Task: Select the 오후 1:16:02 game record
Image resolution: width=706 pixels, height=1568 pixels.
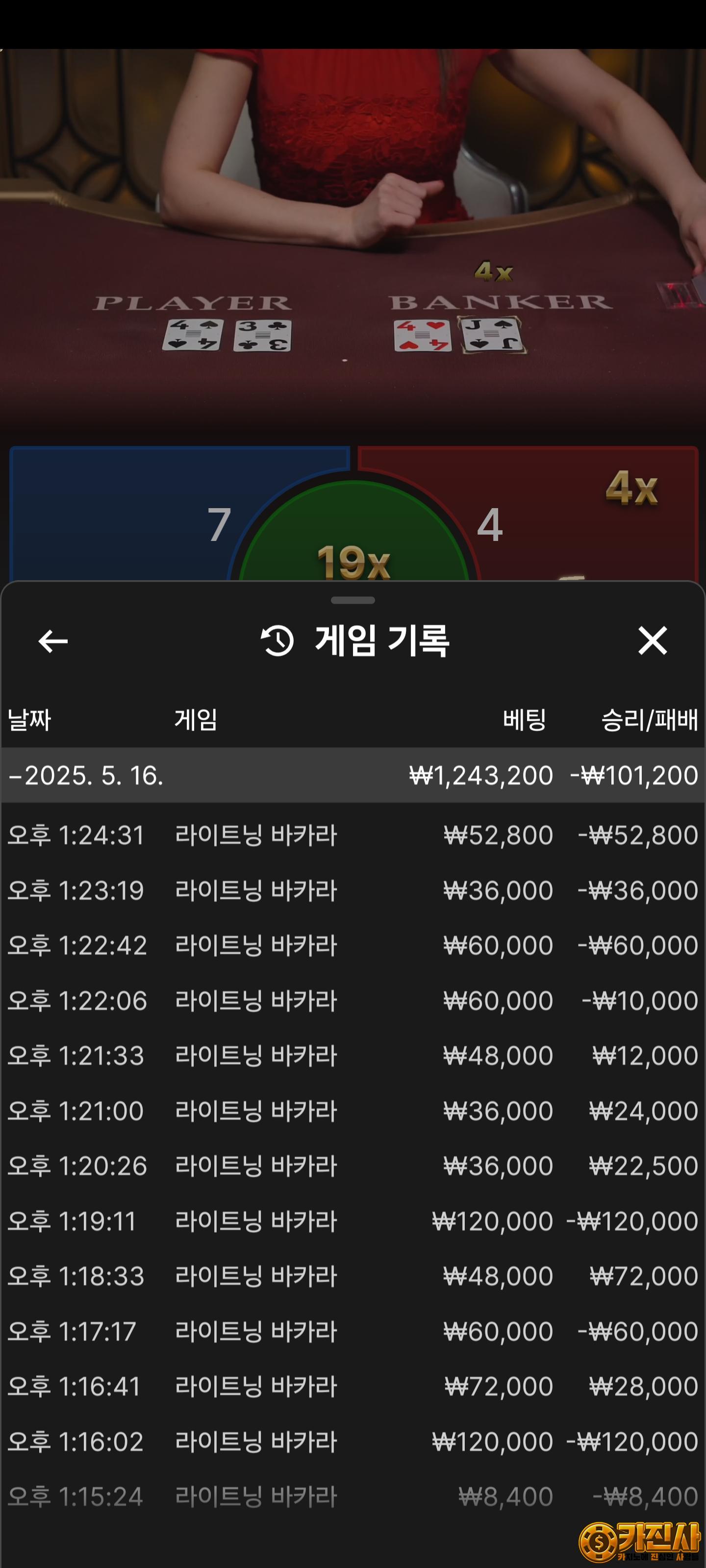Action: point(353,1441)
